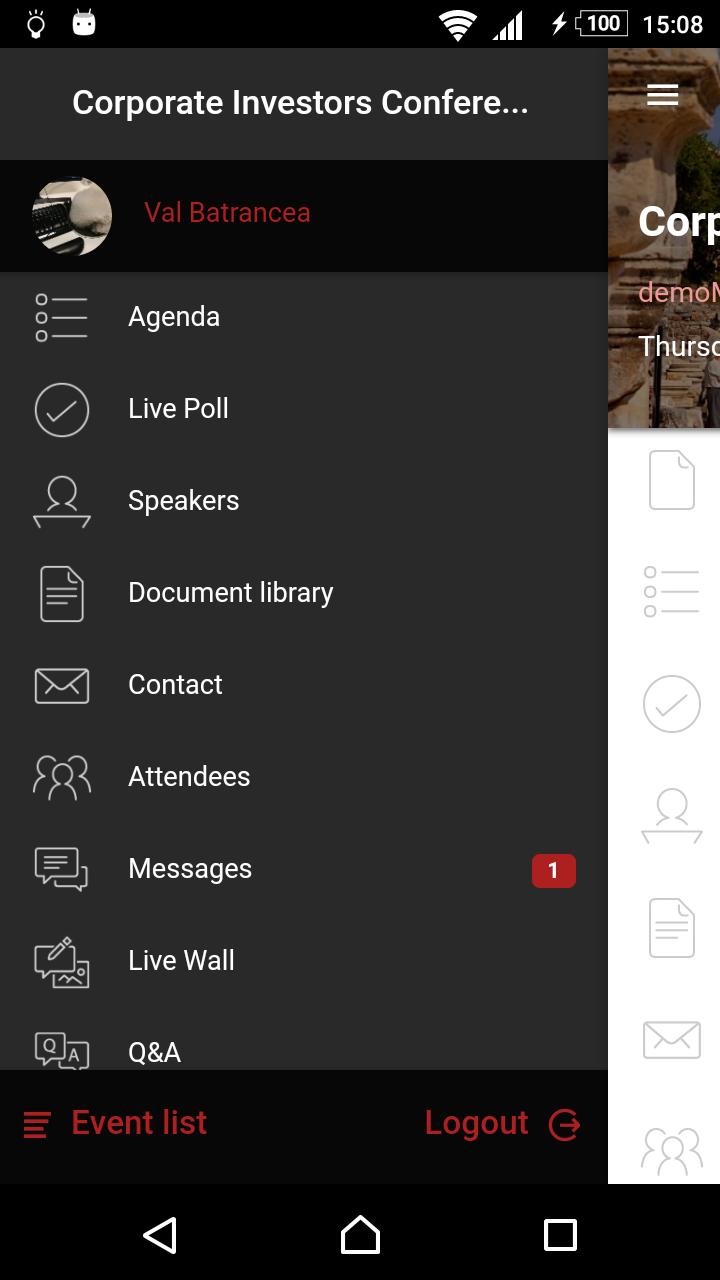Viewport: 720px width, 1280px height.
Task: Open Val Batrancea's profile
Action: (x=227, y=213)
